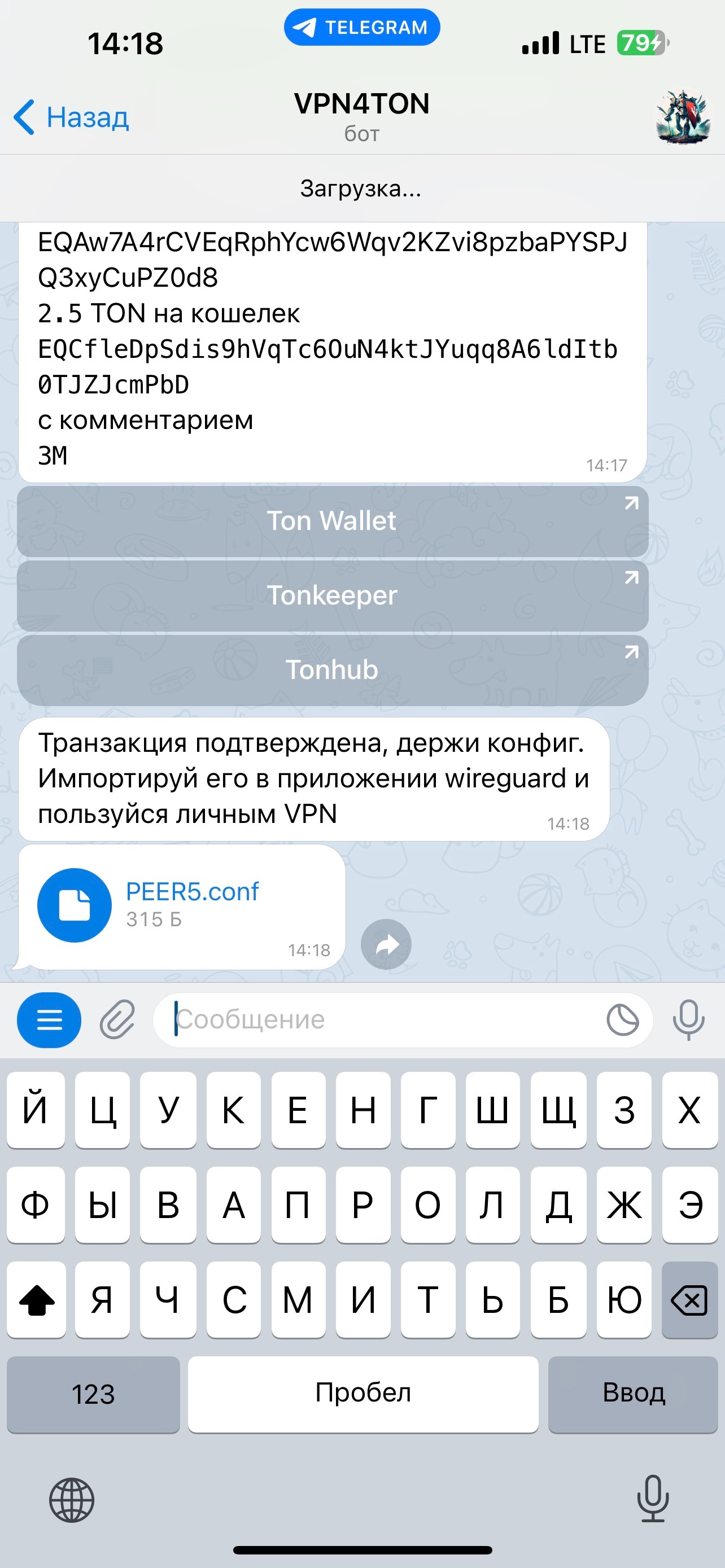Return to Telegram via status pill
This screenshot has height=1568, width=725.
(x=361, y=28)
